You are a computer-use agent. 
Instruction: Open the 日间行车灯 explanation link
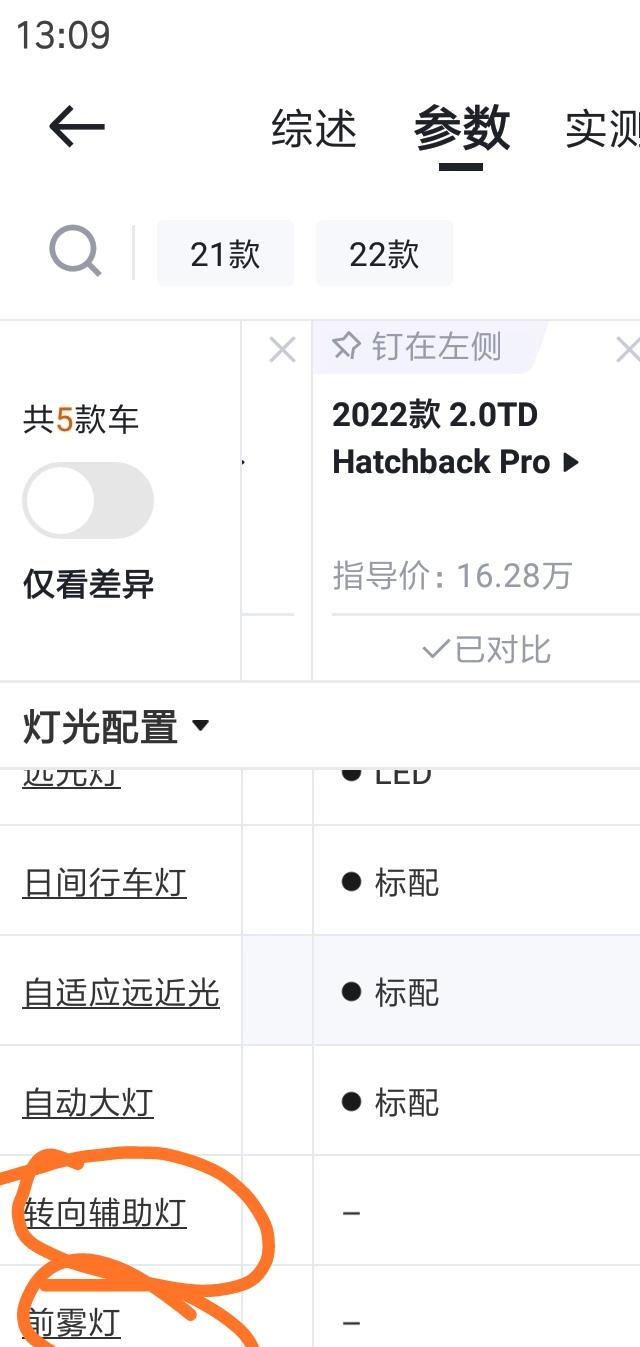point(104,883)
